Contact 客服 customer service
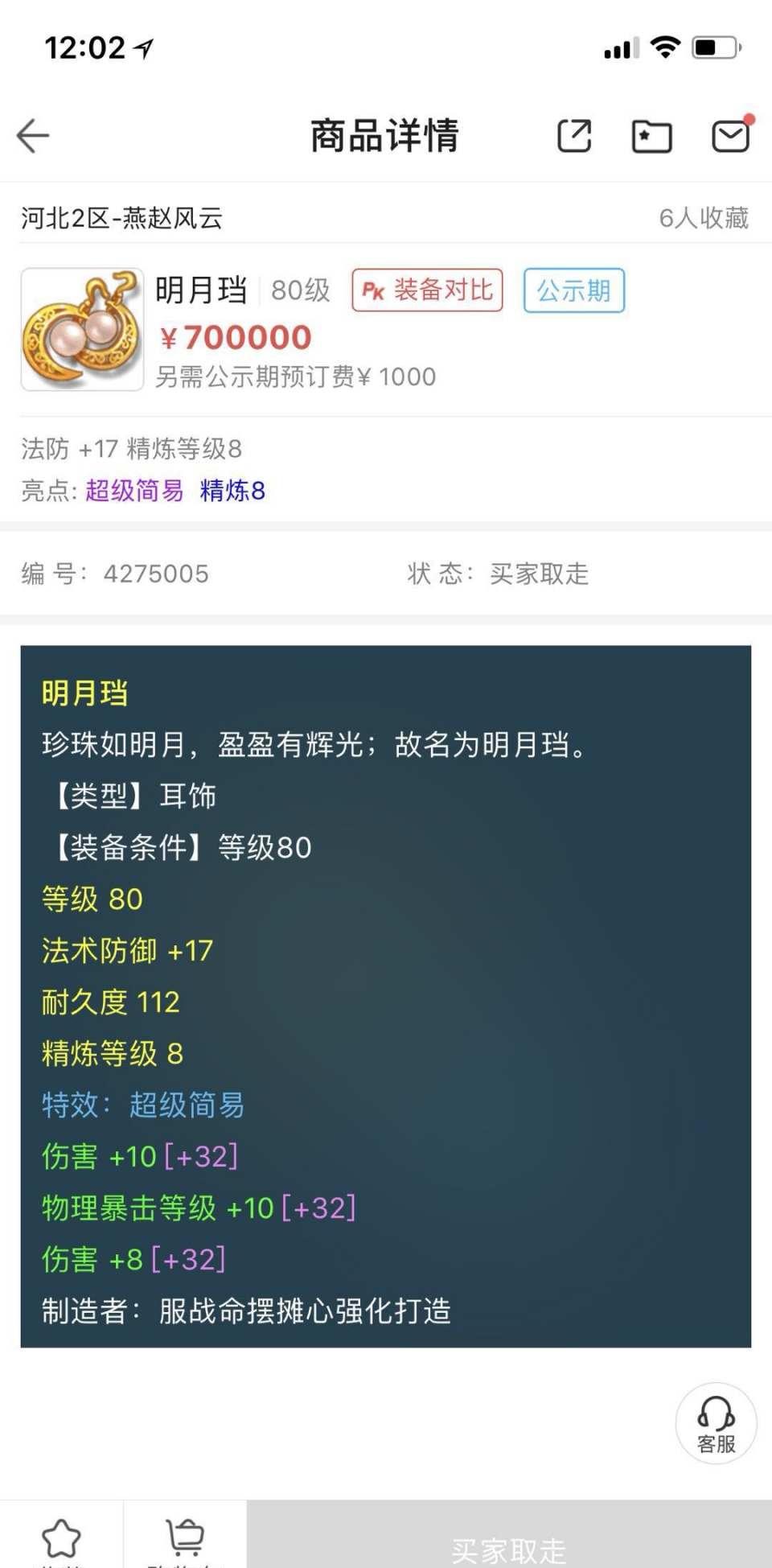772x1568 pixels. 716,1422
